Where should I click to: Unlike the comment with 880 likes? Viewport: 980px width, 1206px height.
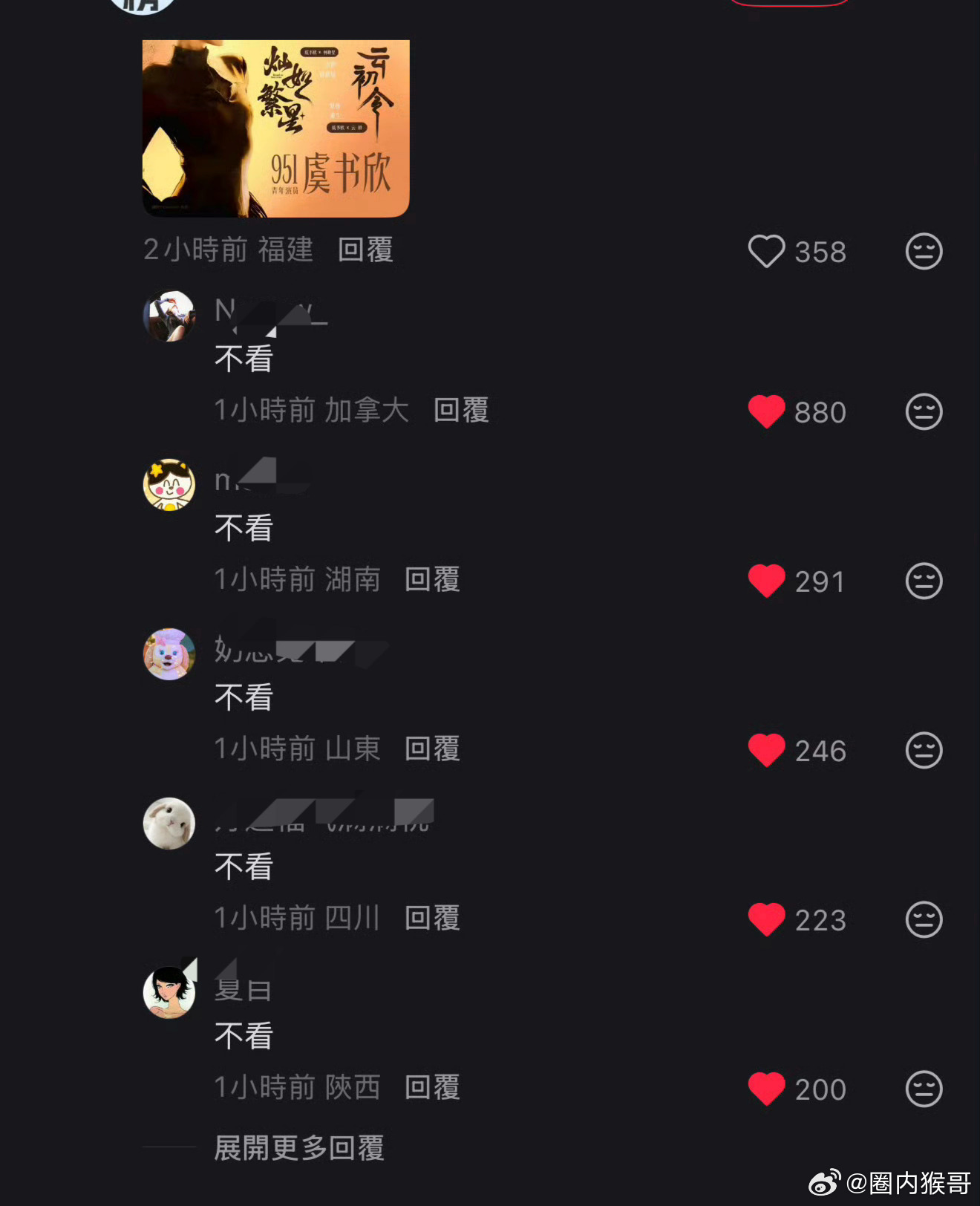[766, 412]
